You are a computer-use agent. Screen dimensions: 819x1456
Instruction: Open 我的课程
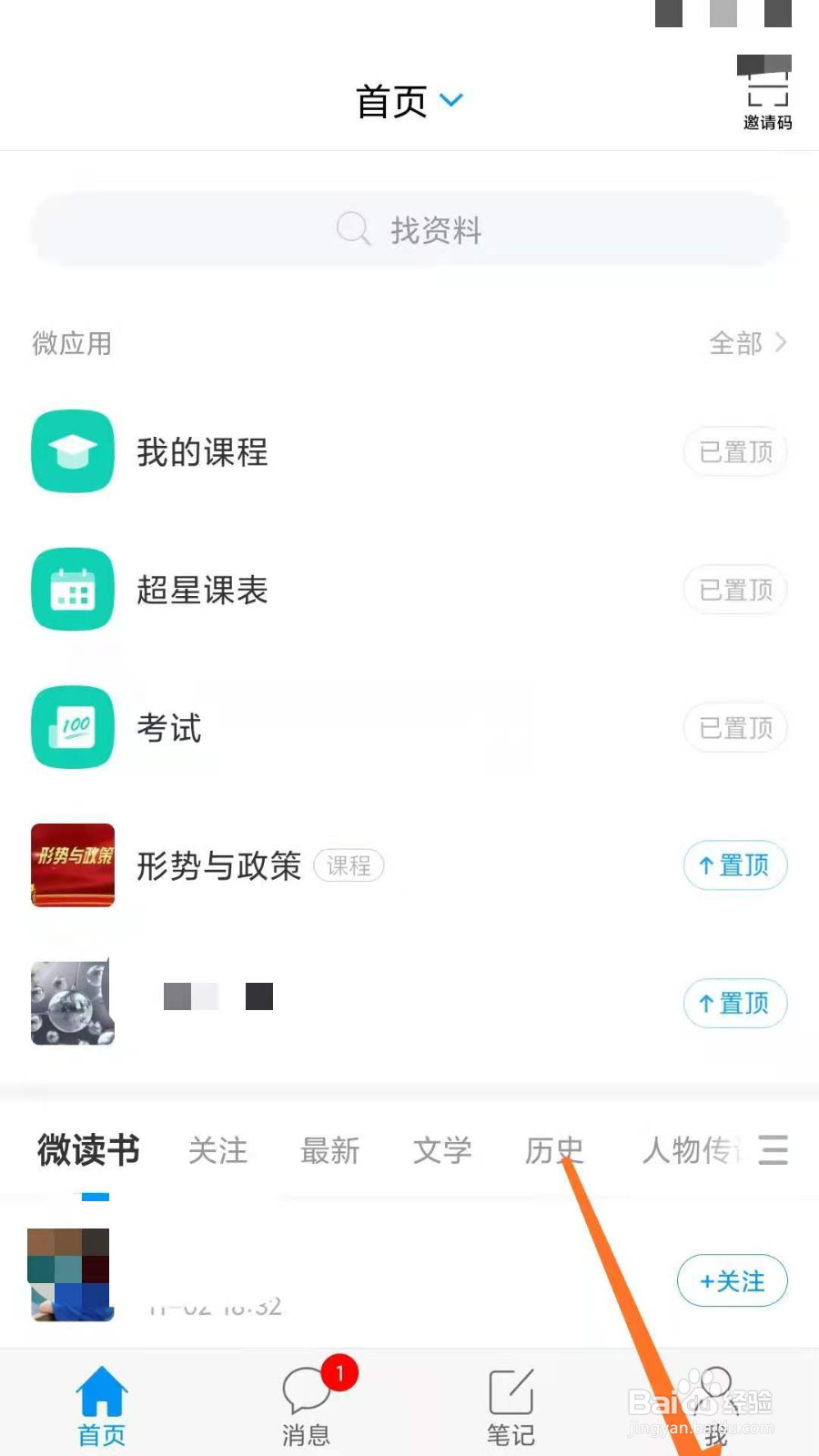coord(202,452)
